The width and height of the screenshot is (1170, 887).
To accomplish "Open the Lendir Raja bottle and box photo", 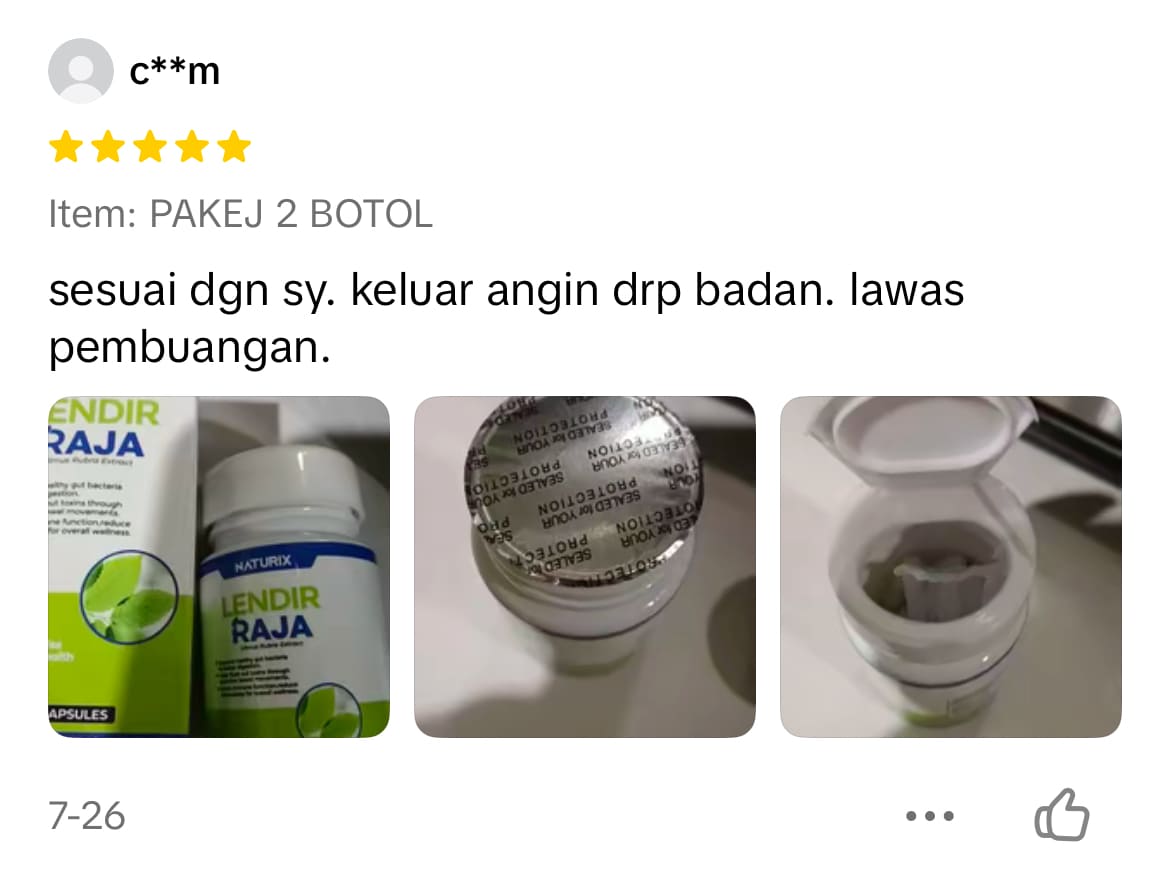I will click(219, 567).
